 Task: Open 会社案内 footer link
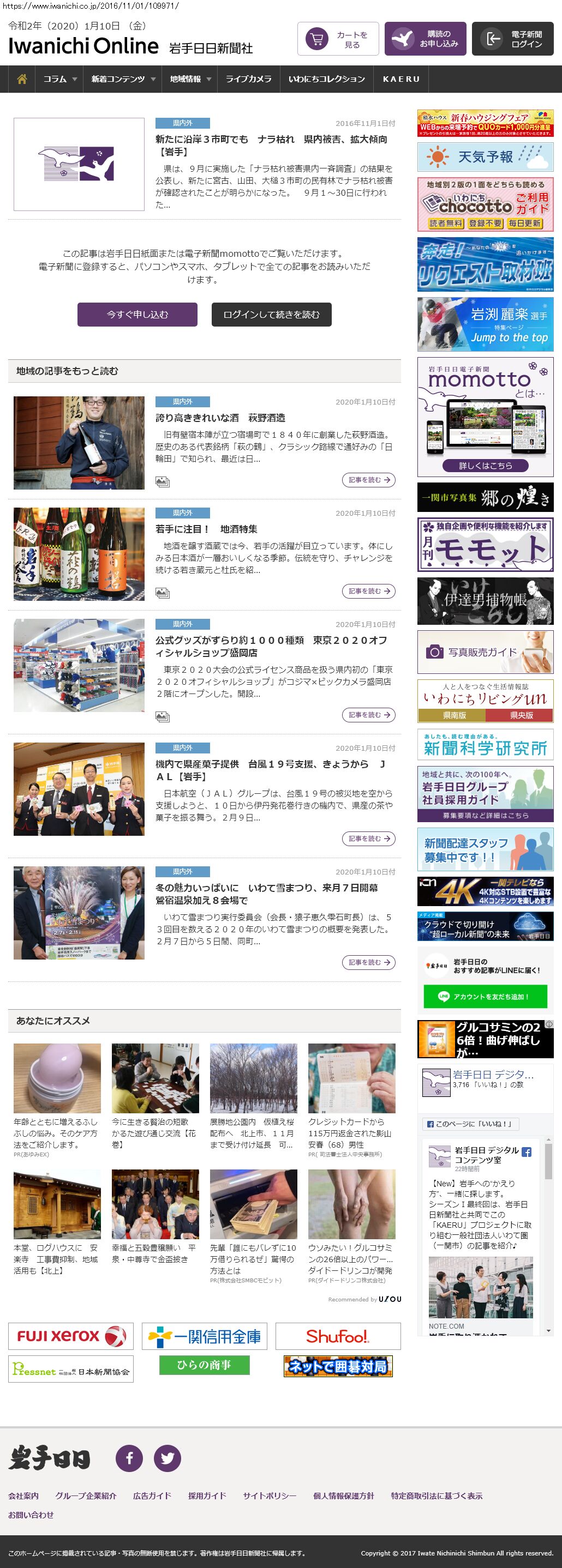(x=23, y=1495)
